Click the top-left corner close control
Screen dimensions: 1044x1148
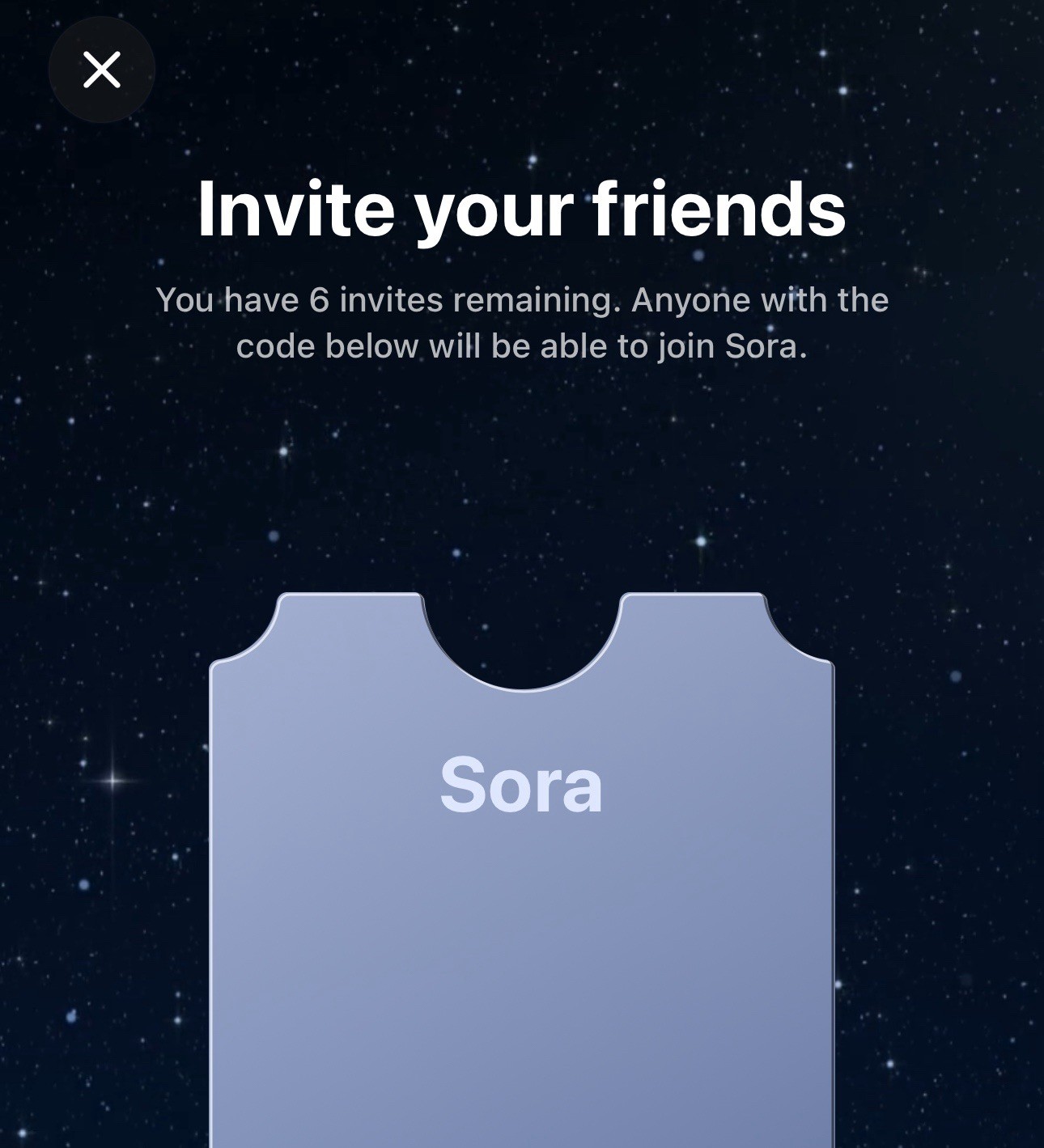(102, 70)
